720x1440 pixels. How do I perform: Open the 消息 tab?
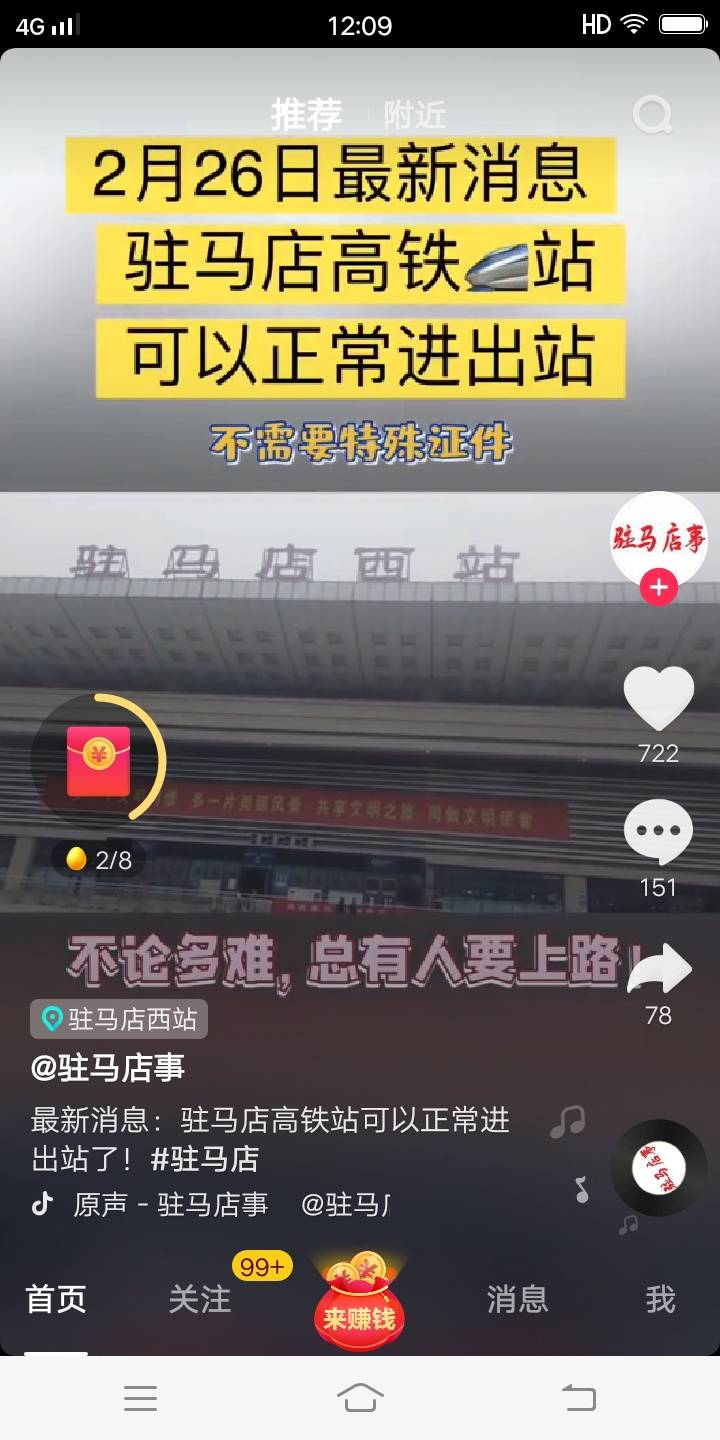pyautogui.click(x=517, y=1299)
